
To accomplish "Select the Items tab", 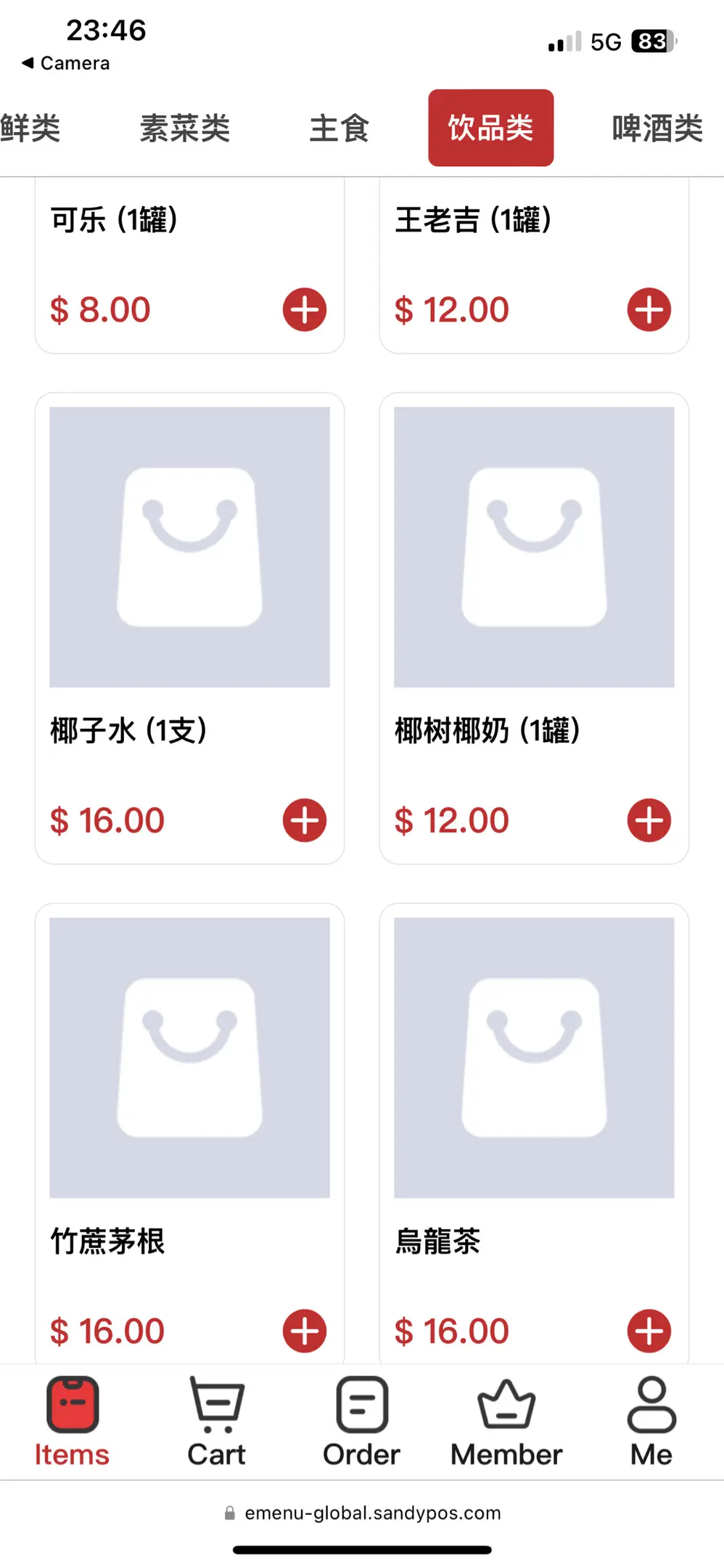I will pos(72,1421).
